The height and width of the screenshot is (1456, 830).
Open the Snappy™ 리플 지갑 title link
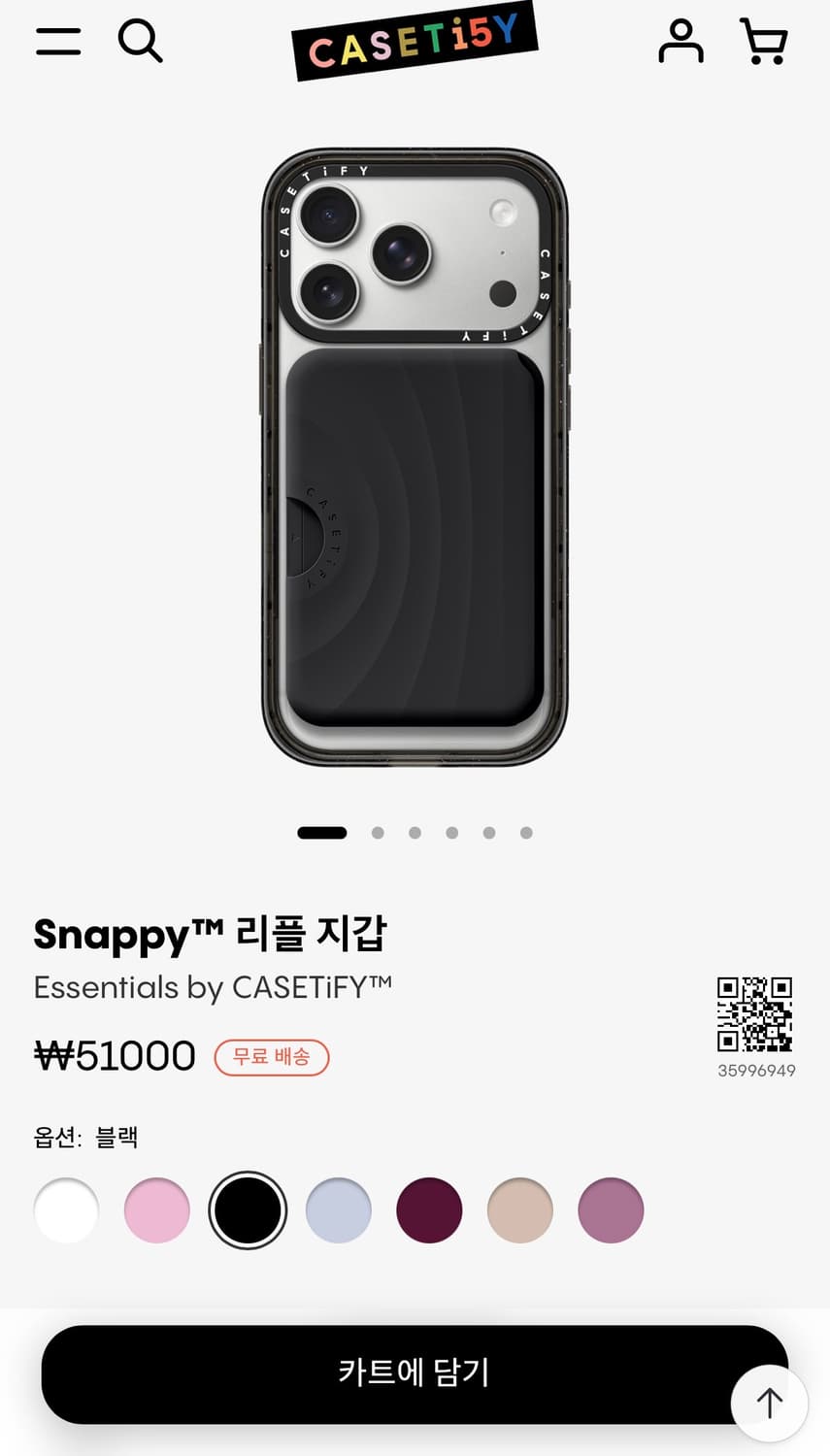(211, 935)
